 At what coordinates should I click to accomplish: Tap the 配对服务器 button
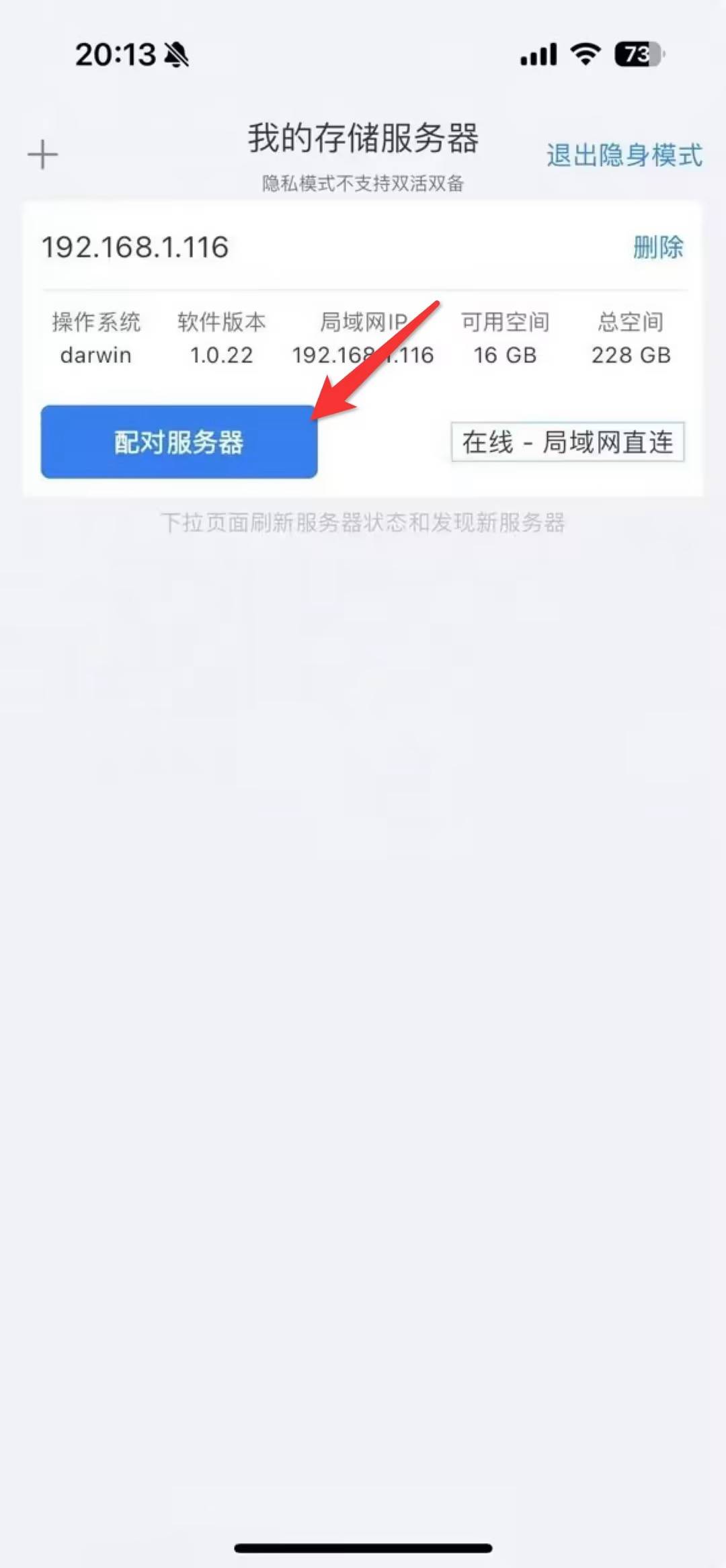click(179, 442)
